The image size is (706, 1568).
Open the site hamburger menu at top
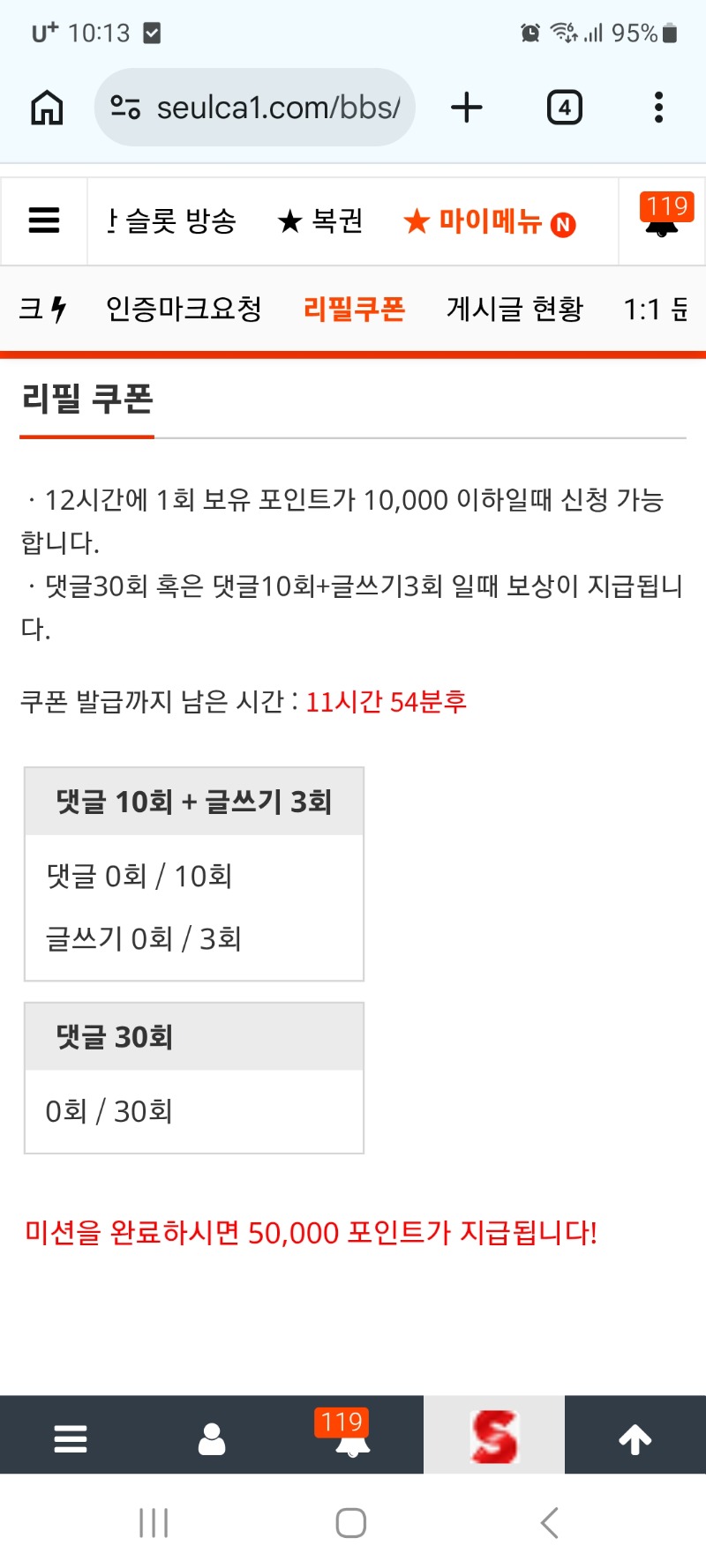[x=44, y=220]
